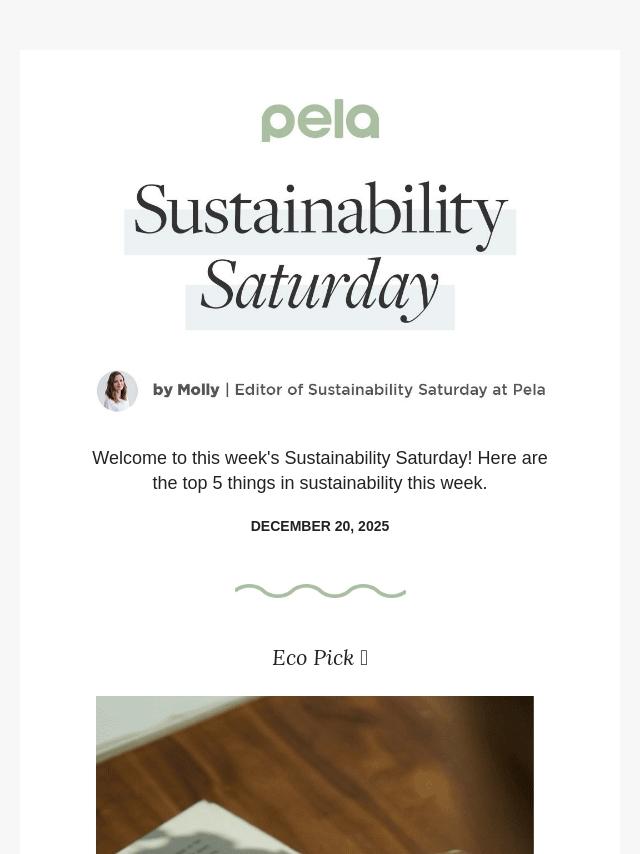The height and width of the screenshot is (854, 640).
Task: Open the Pela logo link at the top
Action: 320,120
